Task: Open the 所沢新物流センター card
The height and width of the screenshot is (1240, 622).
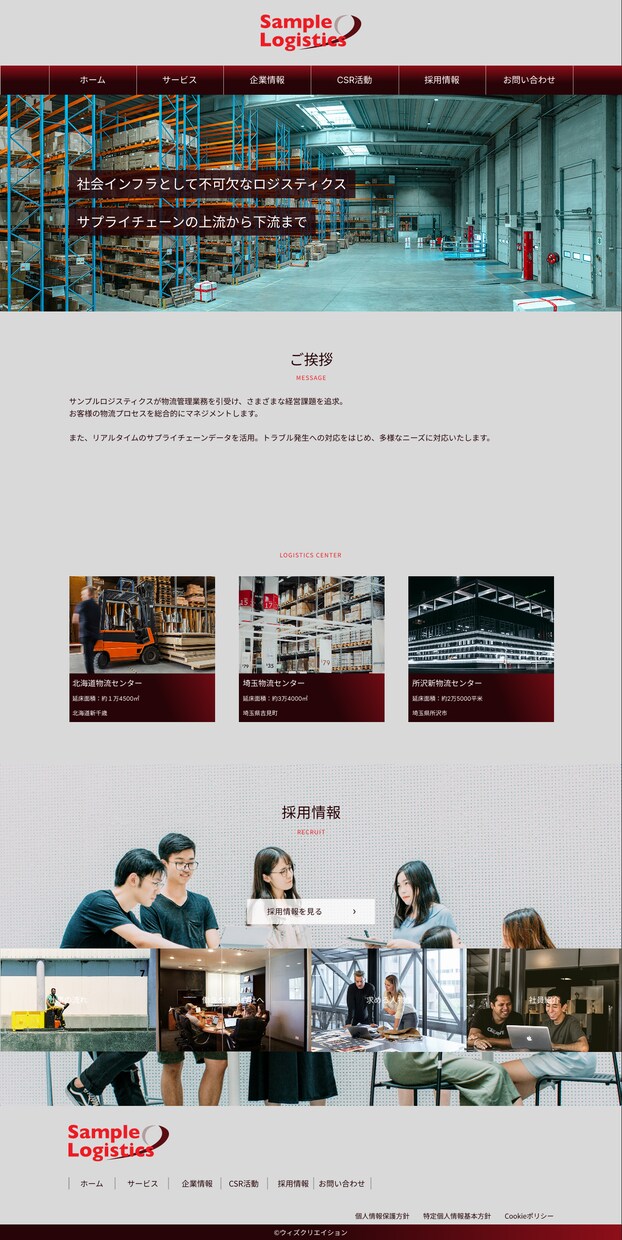Action: [x=481, y=649]
